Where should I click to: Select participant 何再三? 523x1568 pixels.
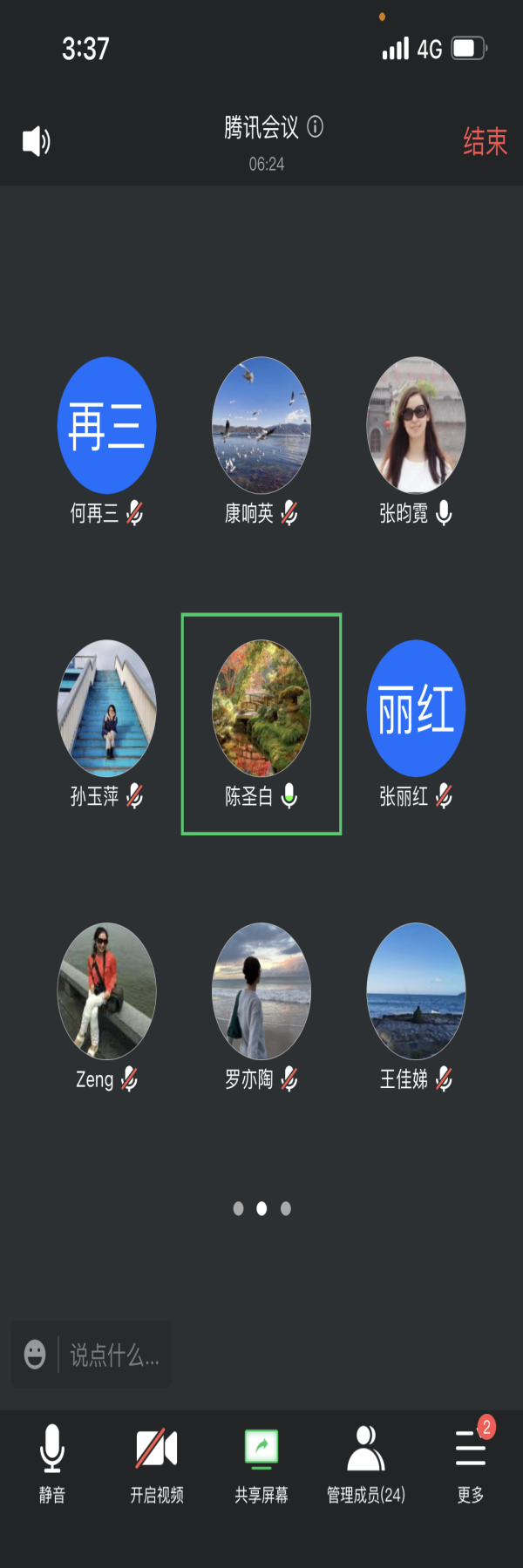pyautogui.click(x=106, y=426)
